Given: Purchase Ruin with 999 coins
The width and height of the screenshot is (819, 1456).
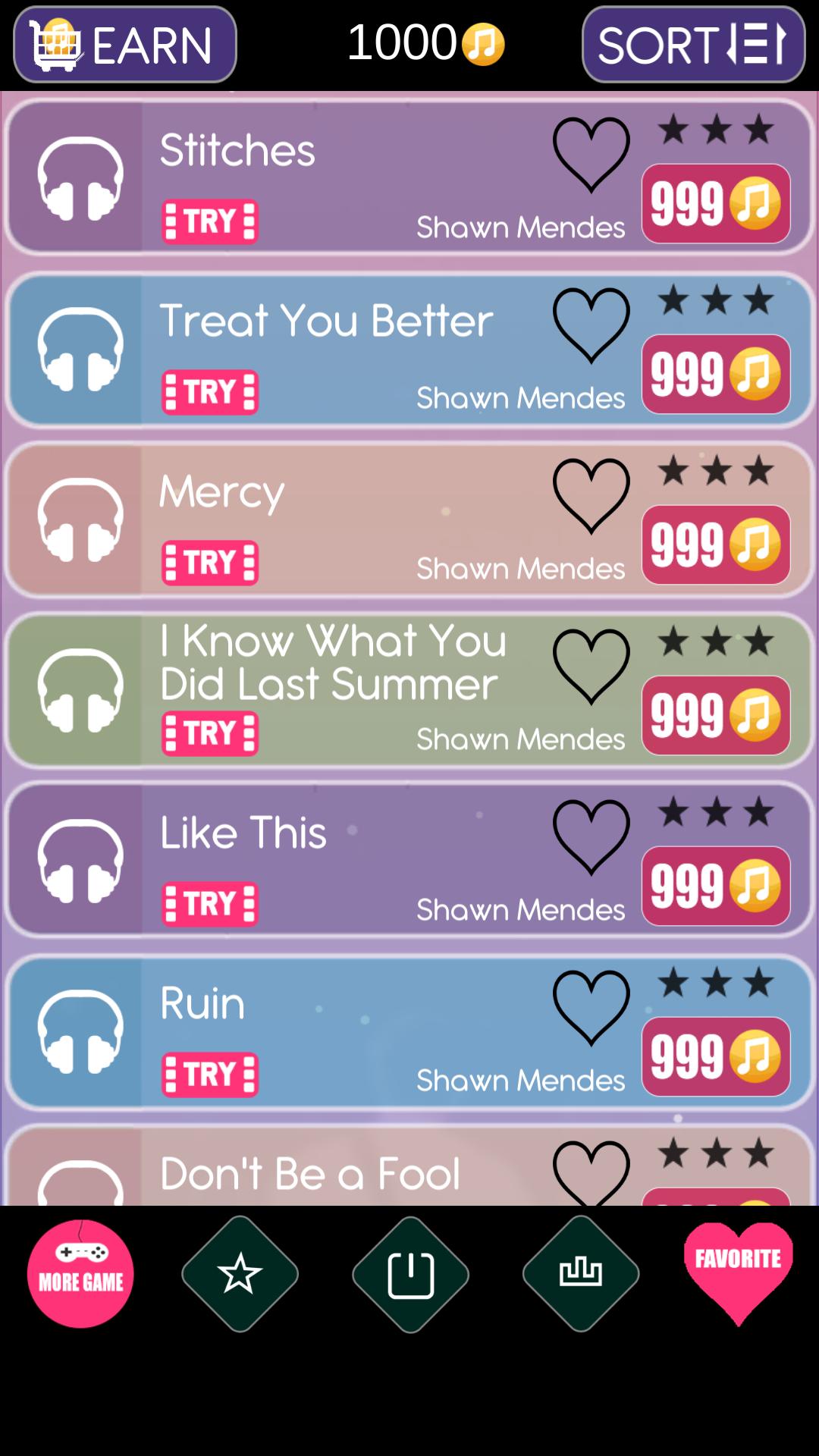Looking at the screenshot, I should [x=715, y=1057].
